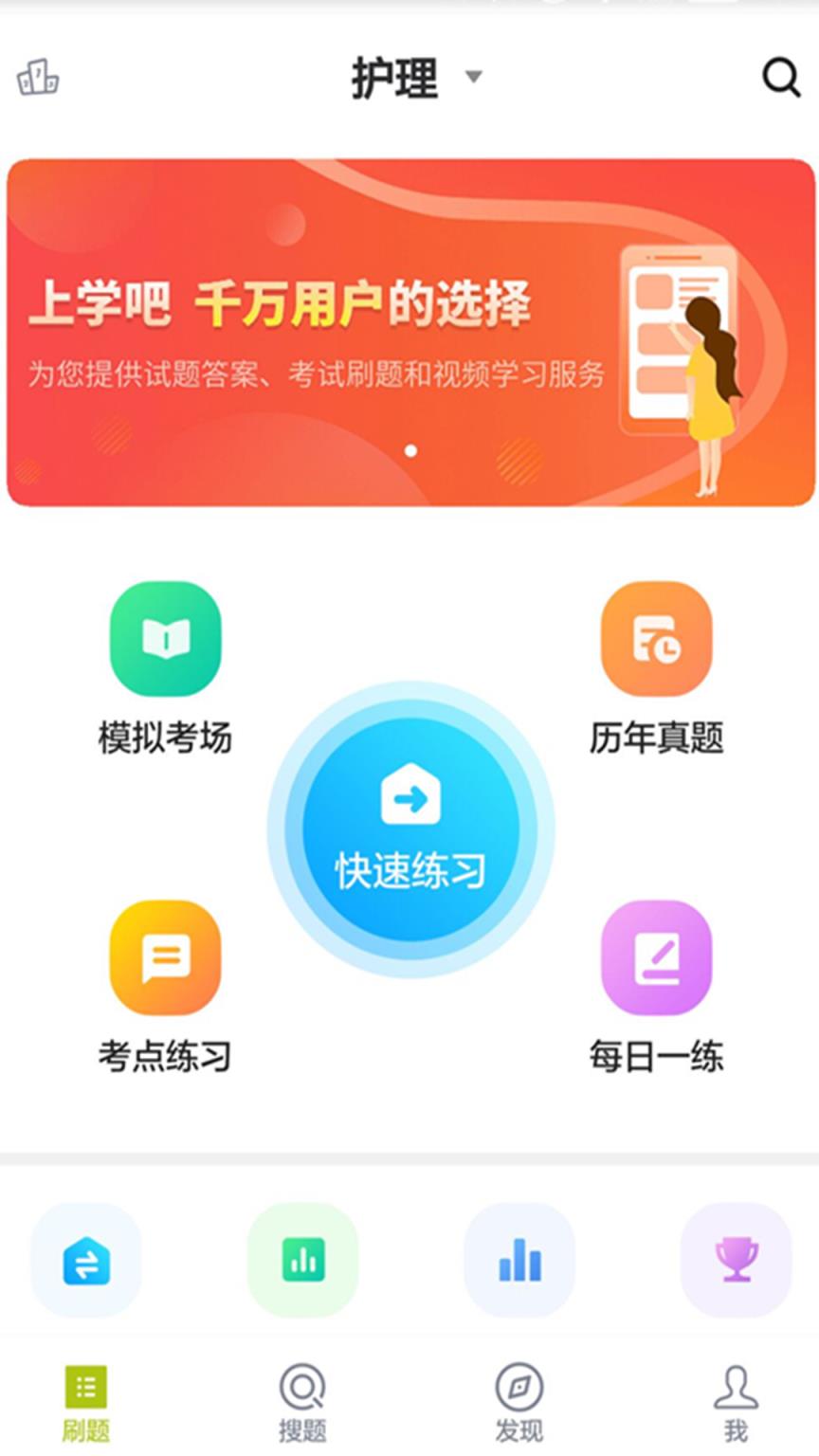Open 考点练习 exam point practice
Viewport: 819px width, 1456px height.
click(x=166, y=957)
